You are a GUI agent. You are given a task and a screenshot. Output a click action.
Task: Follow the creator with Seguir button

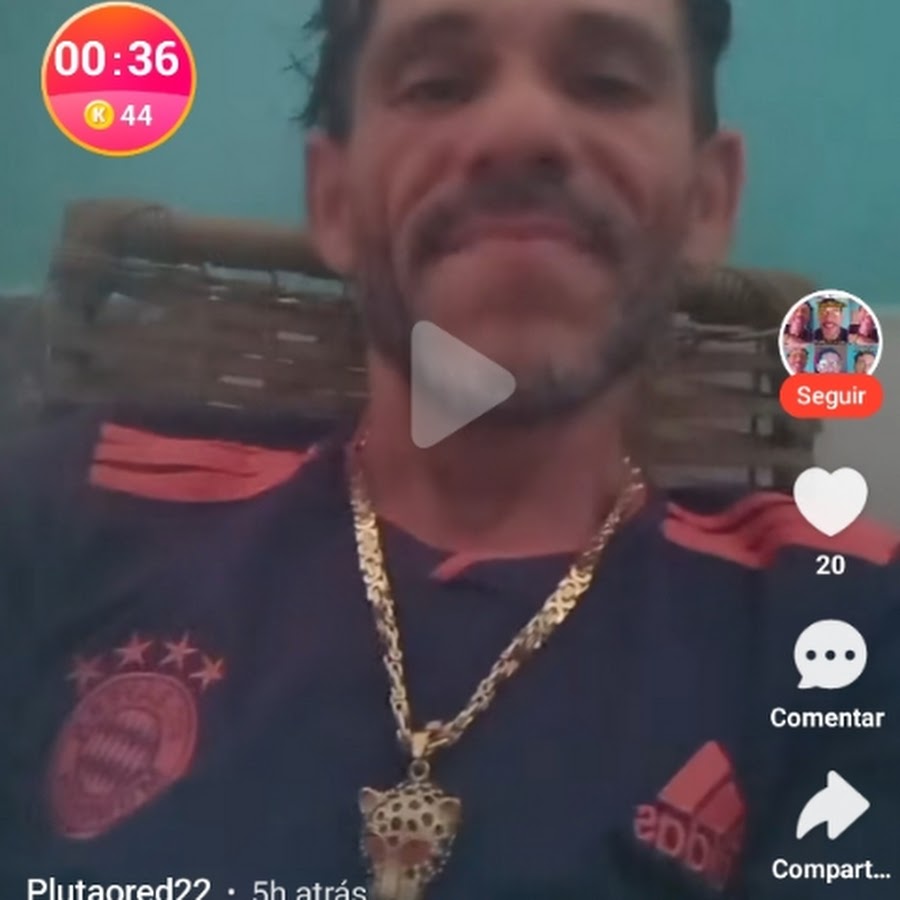(x=831, y=396)
